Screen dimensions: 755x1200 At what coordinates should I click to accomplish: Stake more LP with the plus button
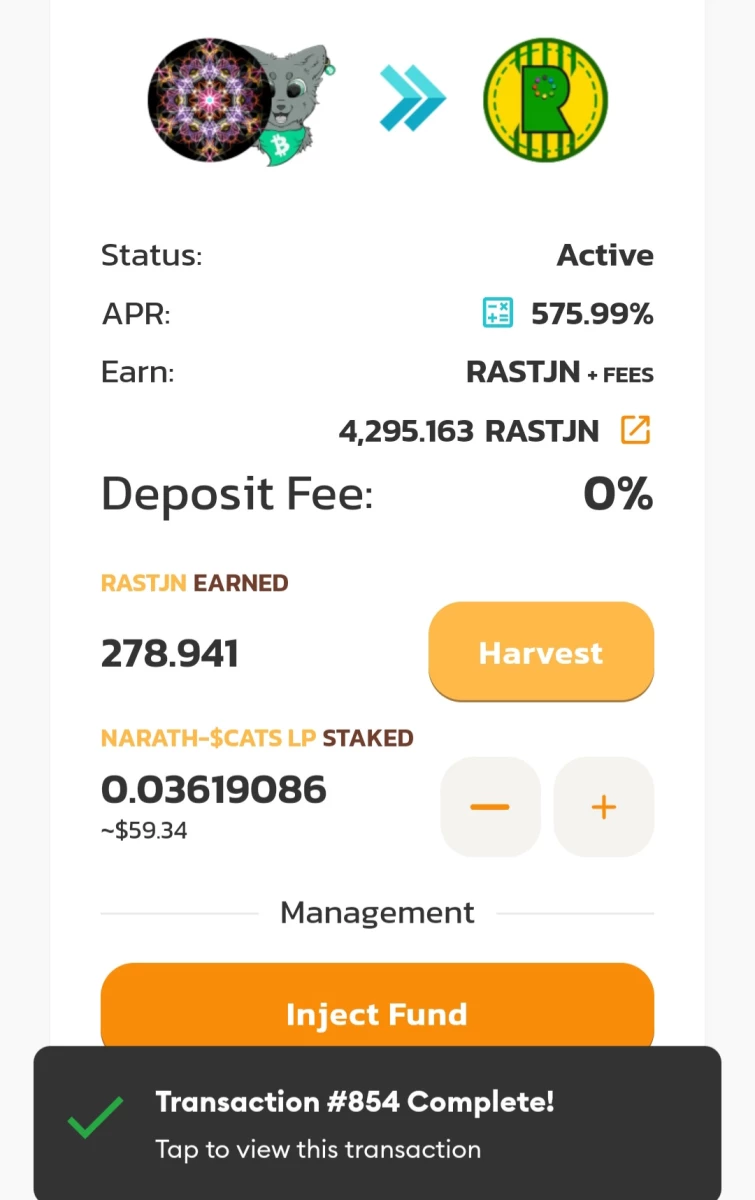(x=604, y=807)
